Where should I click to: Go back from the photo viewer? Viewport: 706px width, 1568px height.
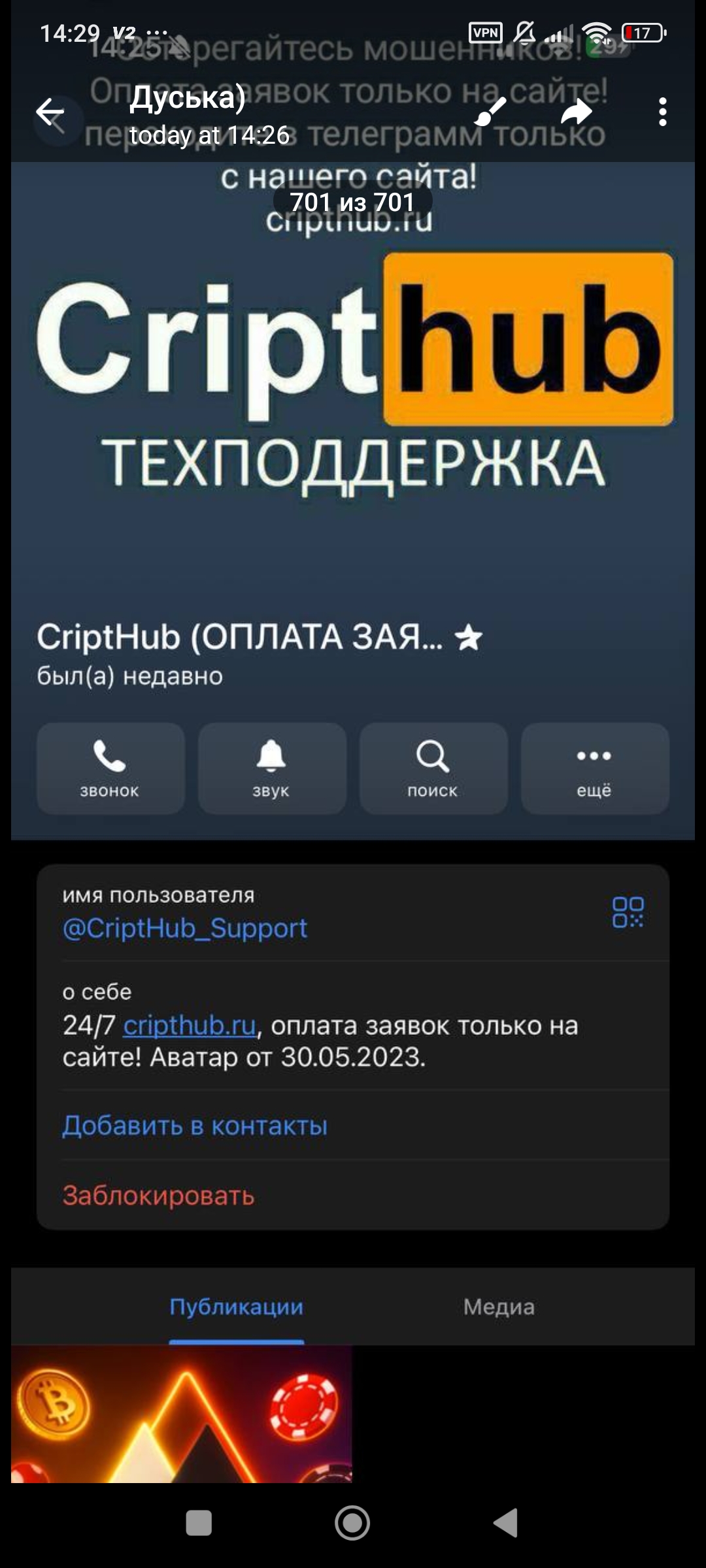point(50,112)
